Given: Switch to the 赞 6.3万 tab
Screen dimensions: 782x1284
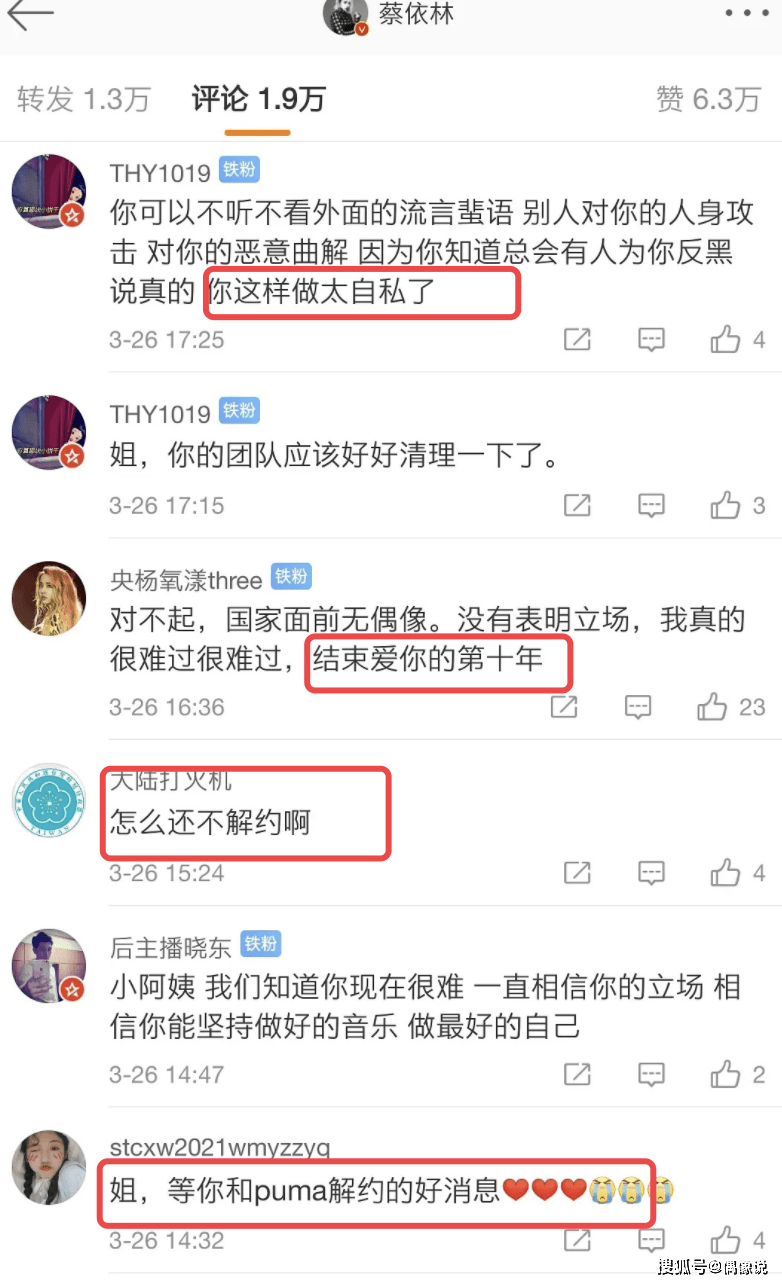Looking at the screenshot, I should click(x=708, y=98).
